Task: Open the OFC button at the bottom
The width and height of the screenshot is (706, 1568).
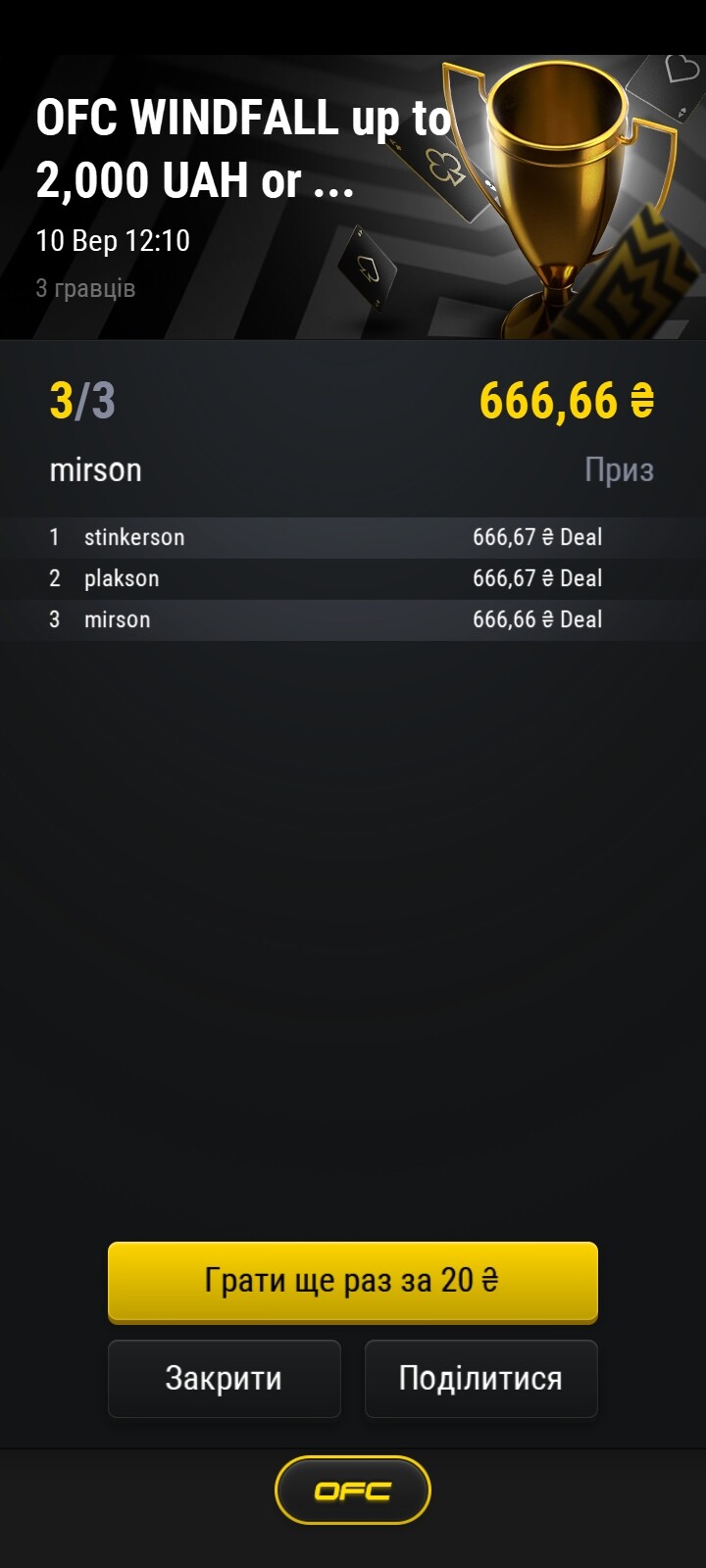Action: (353, 1491)
